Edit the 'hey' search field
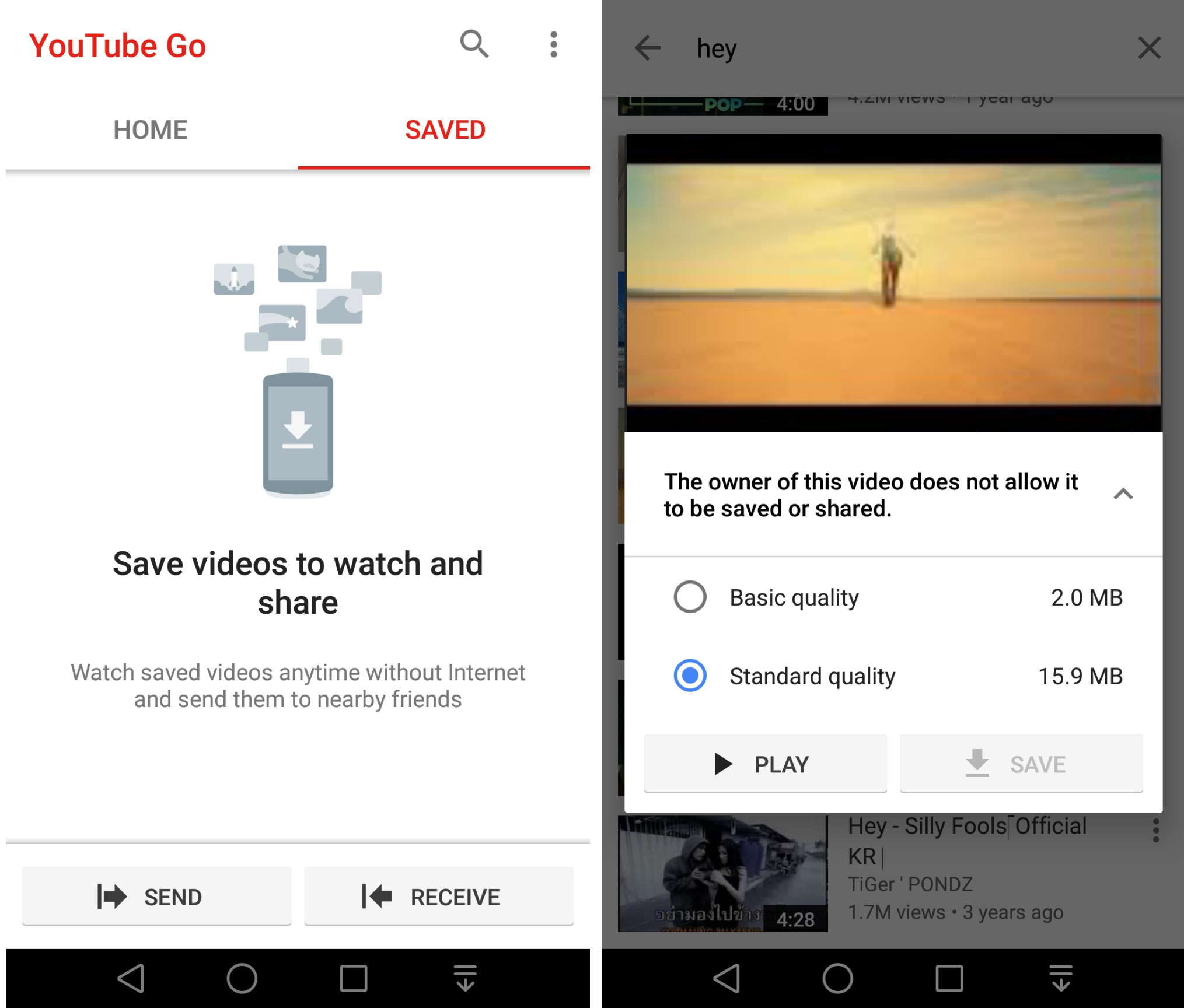Viewport: 1184px width, 1008px height. [875, 49]
